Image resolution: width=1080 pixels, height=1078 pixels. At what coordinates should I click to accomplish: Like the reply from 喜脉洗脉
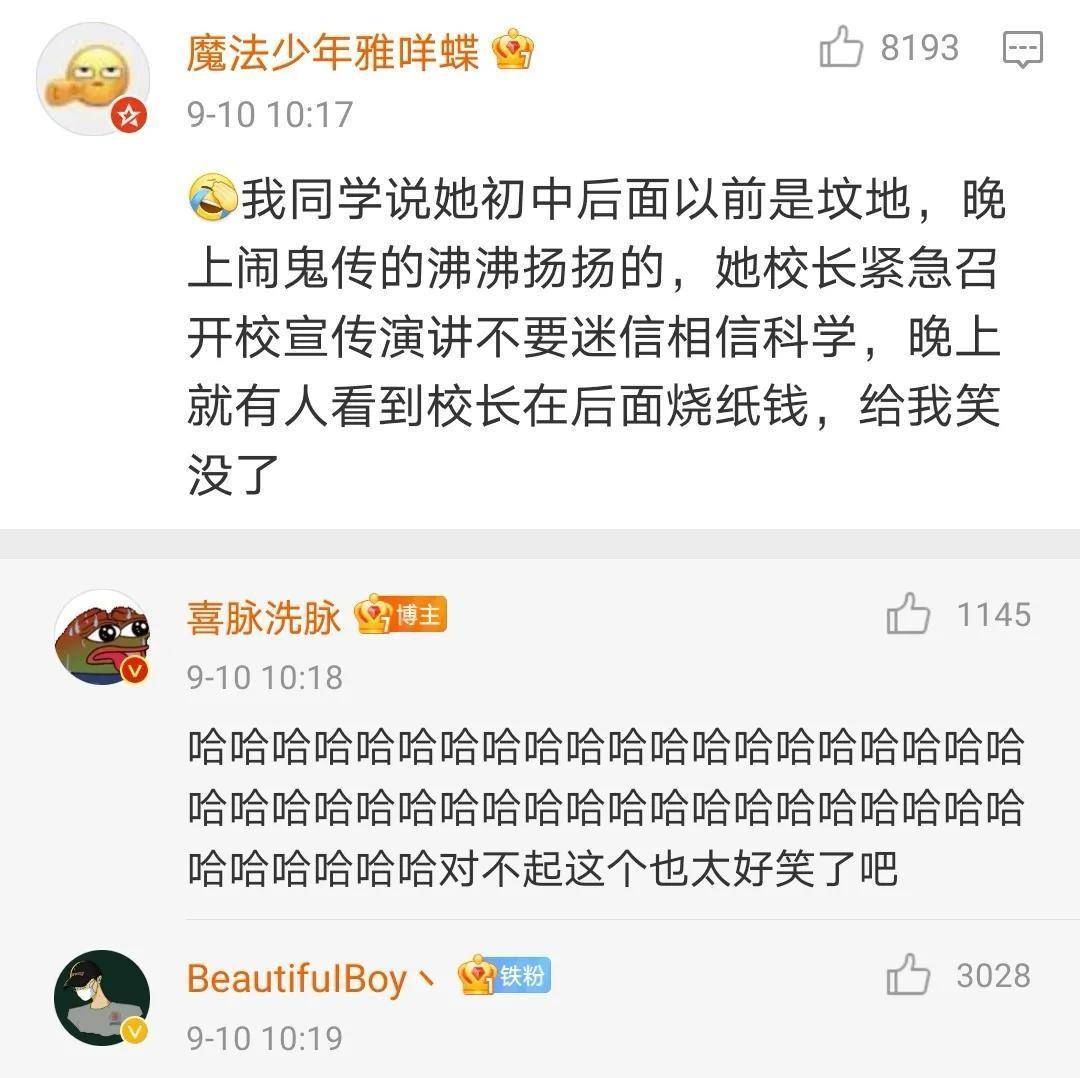(x=908, y=615)
